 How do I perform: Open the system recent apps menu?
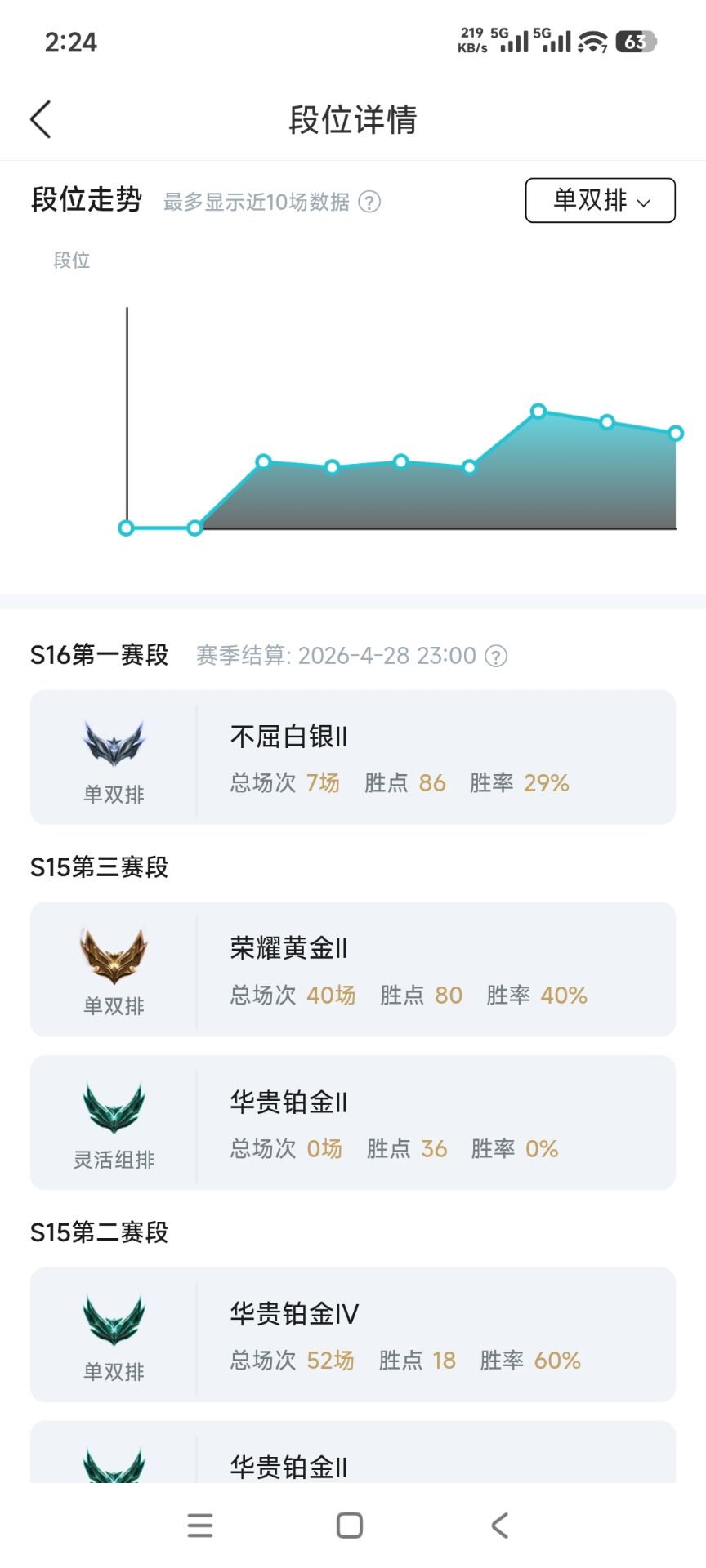click(200, 1525)
